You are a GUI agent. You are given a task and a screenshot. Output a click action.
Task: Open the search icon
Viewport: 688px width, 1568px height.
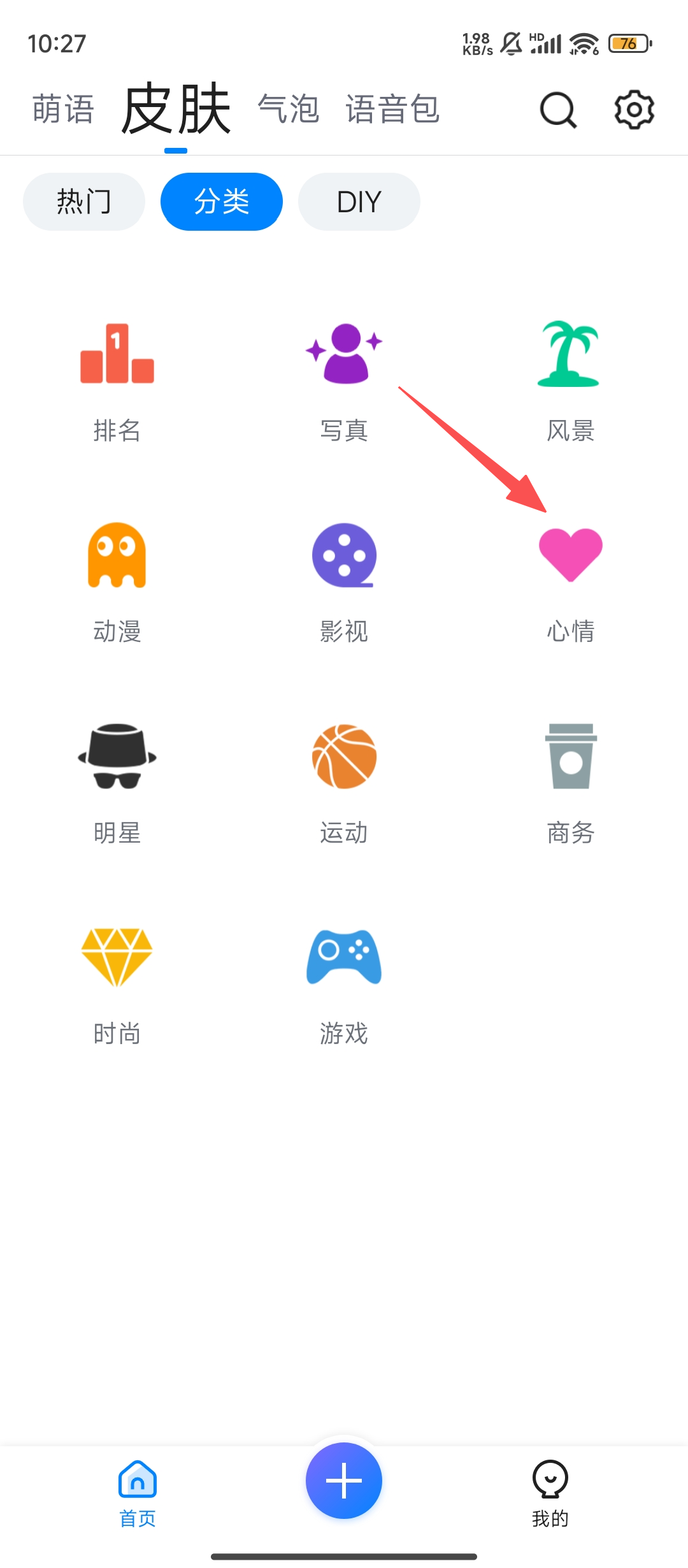pyautogui.click(x=558, y=110)
